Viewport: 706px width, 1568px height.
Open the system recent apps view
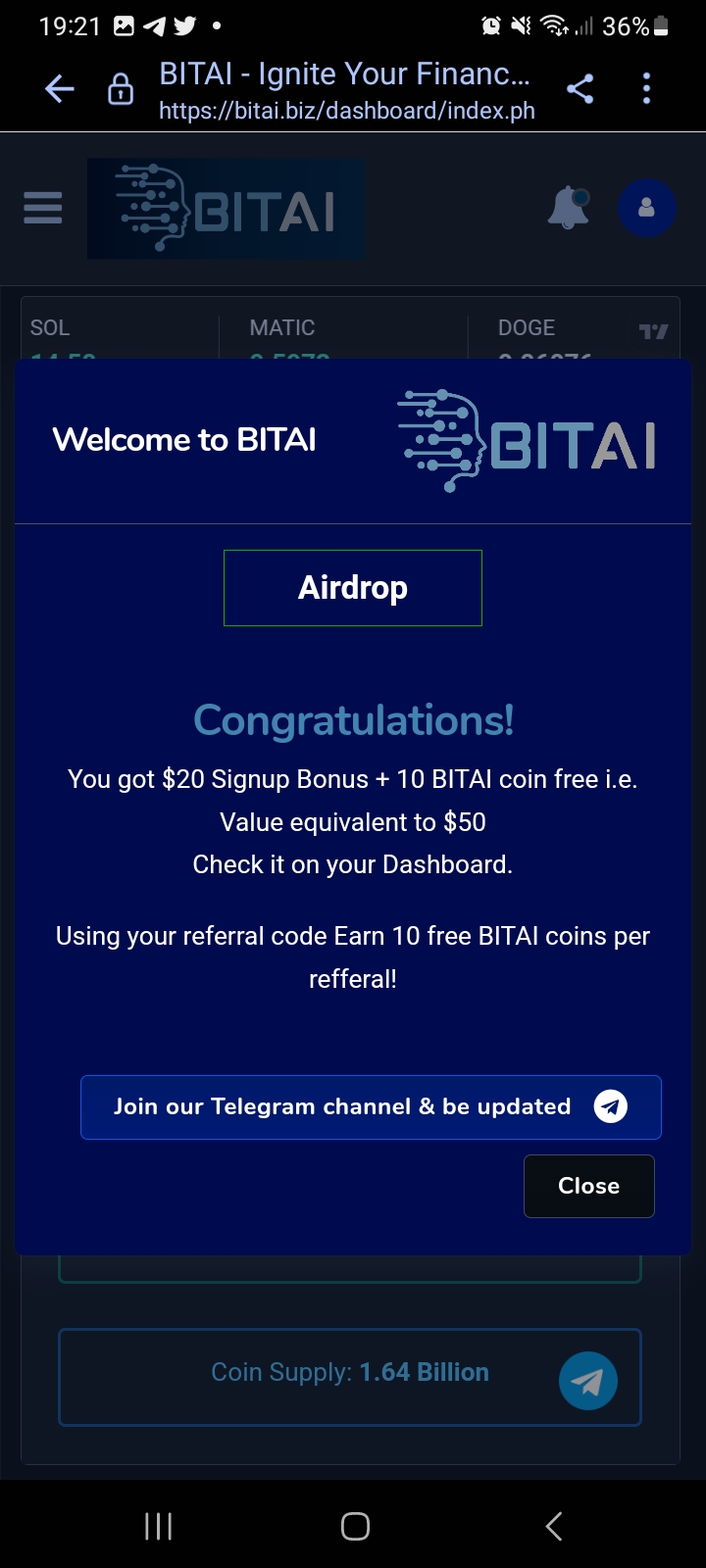pos(159,1526)
